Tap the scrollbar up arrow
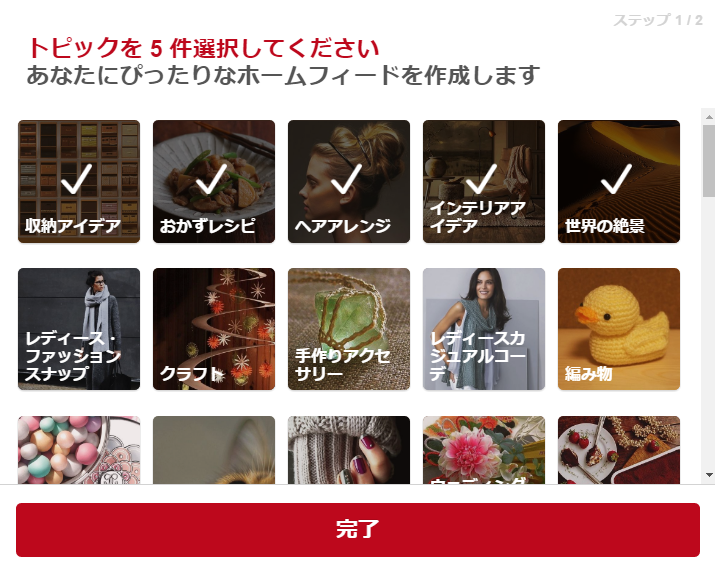715x571 pixels. click(x=708, y=115)
